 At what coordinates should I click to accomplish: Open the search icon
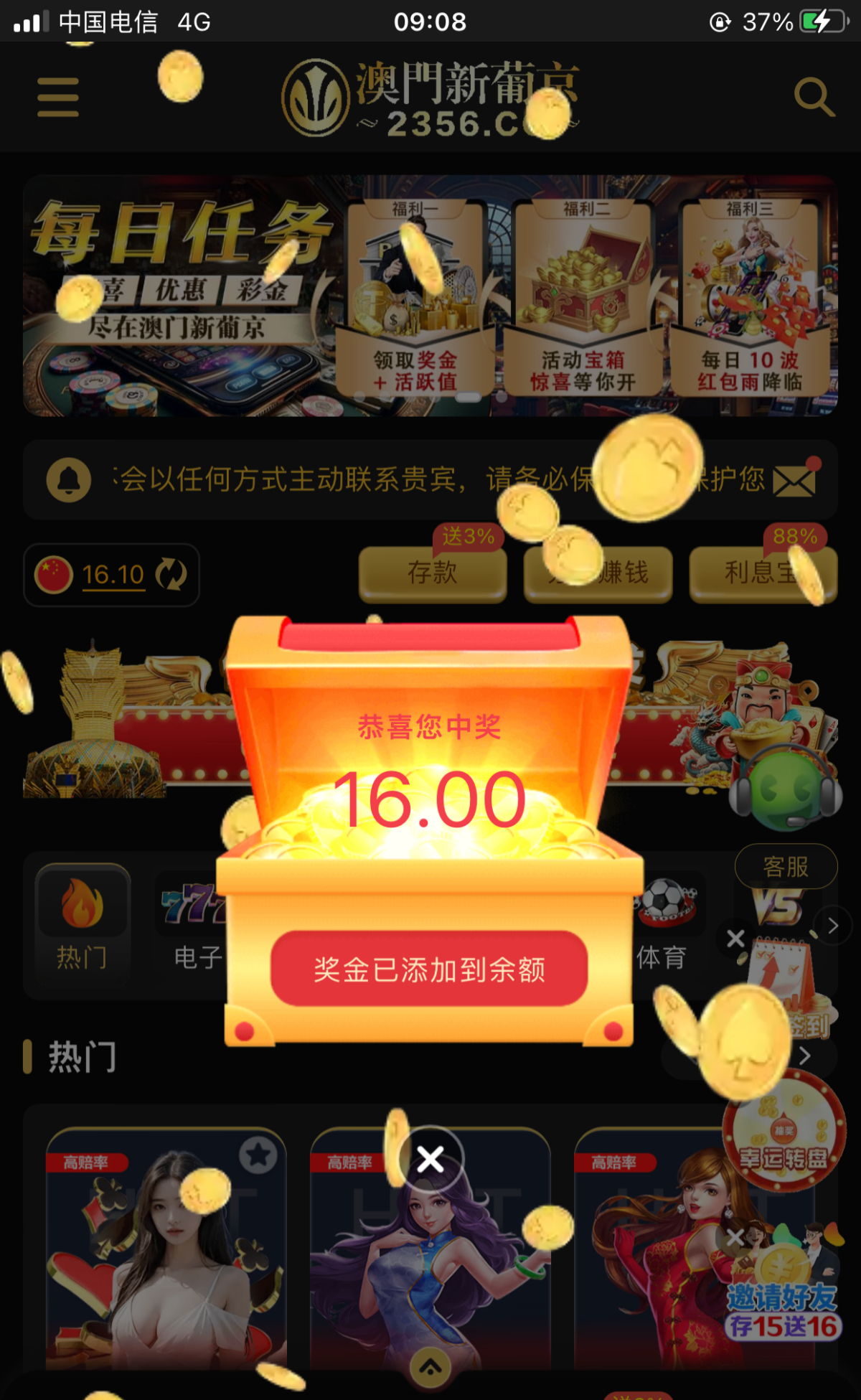tap(814, 97)
